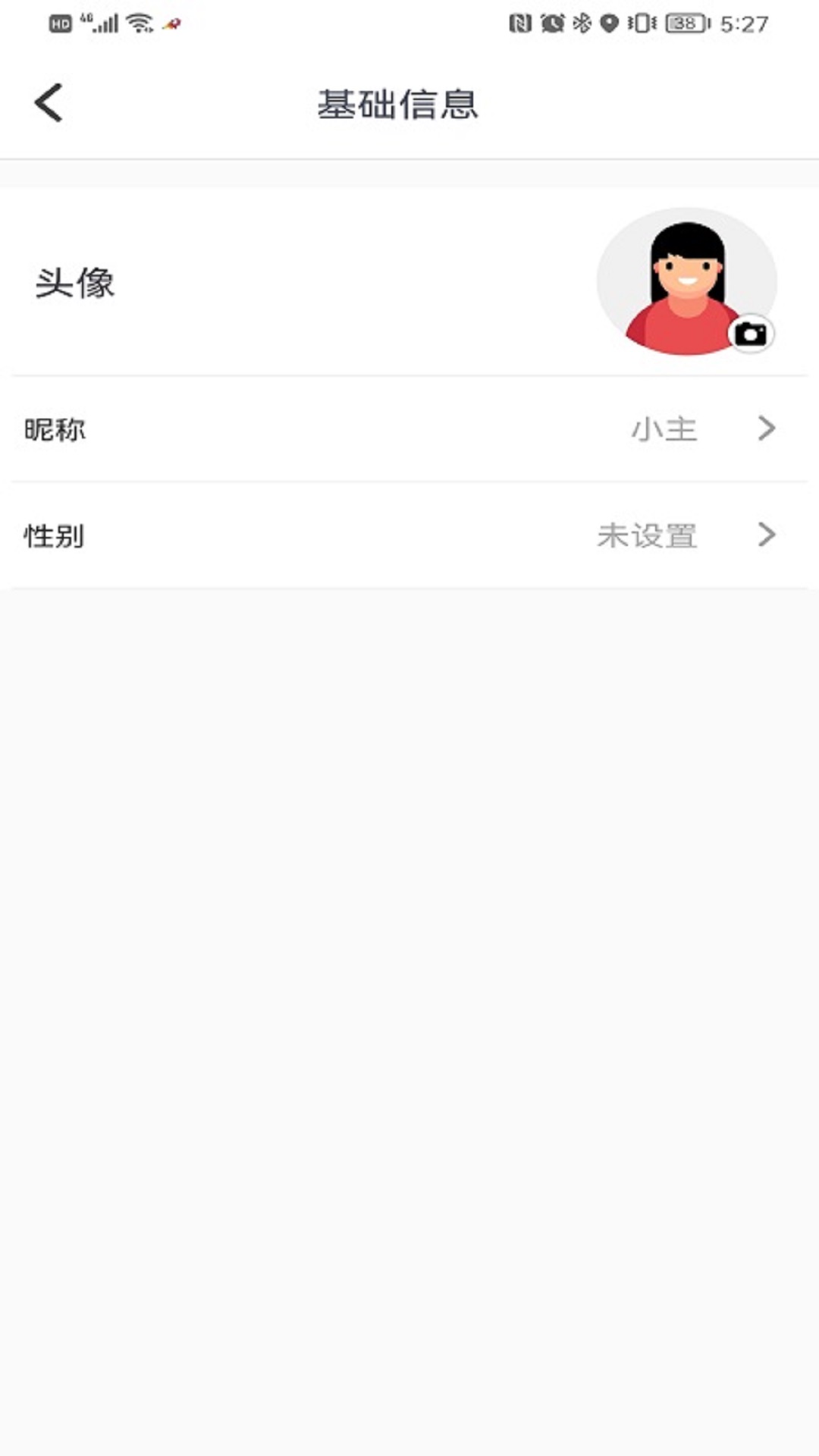Go back from 基础信息 page
Viewport: 819px width, 1456px height.
49,103
